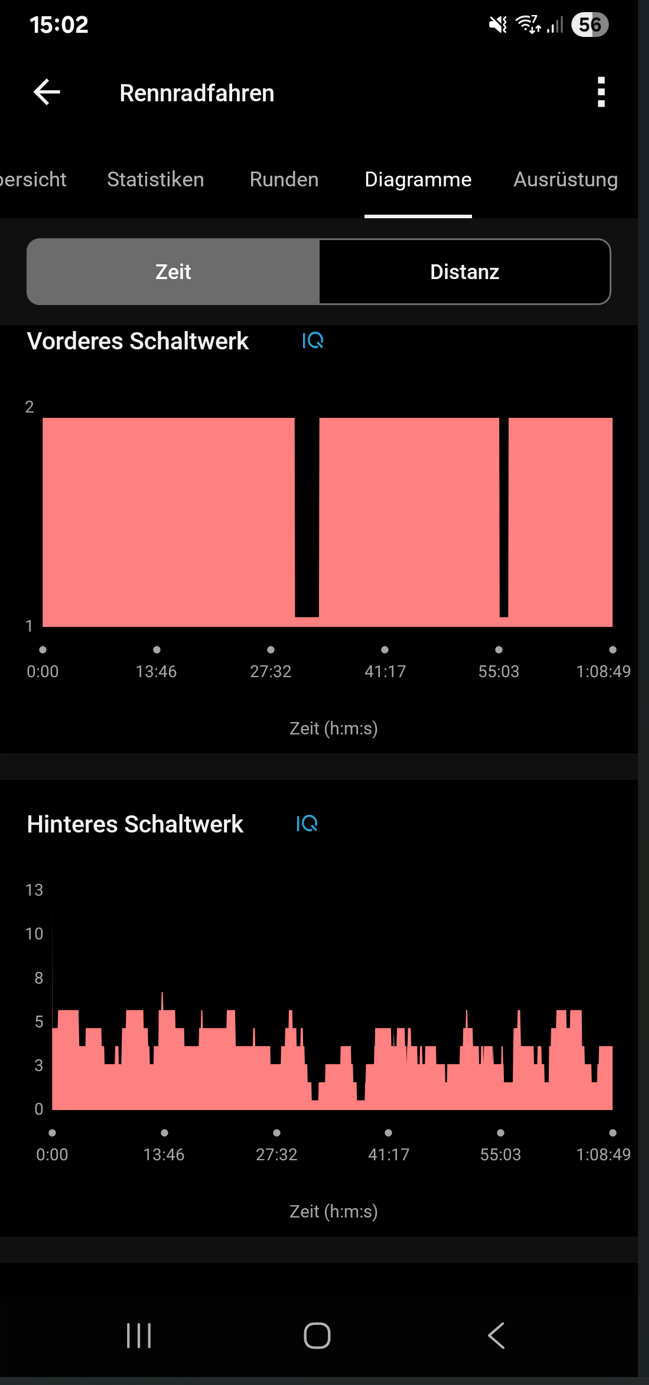Open the Vorderes Schaltwerk chart
The height and width of the screenshot is (1385, 649).
(327, 522)
